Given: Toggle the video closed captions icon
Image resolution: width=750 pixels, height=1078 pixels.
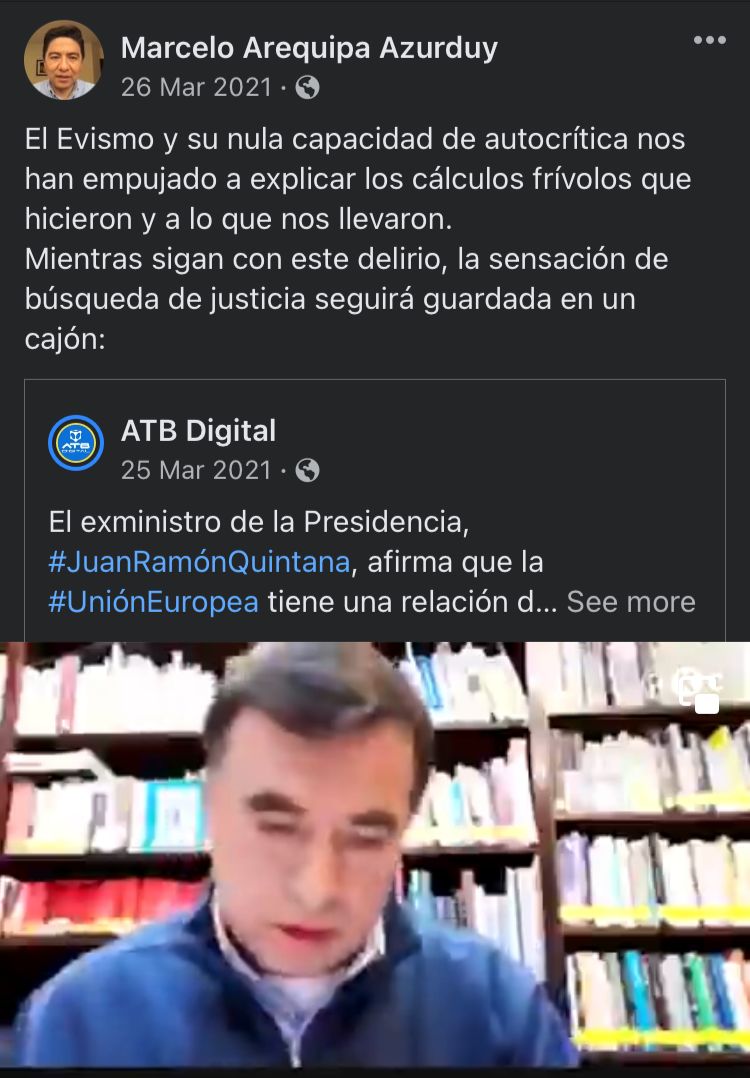Looking at the screenshot, I should click(x=696, y=690).
